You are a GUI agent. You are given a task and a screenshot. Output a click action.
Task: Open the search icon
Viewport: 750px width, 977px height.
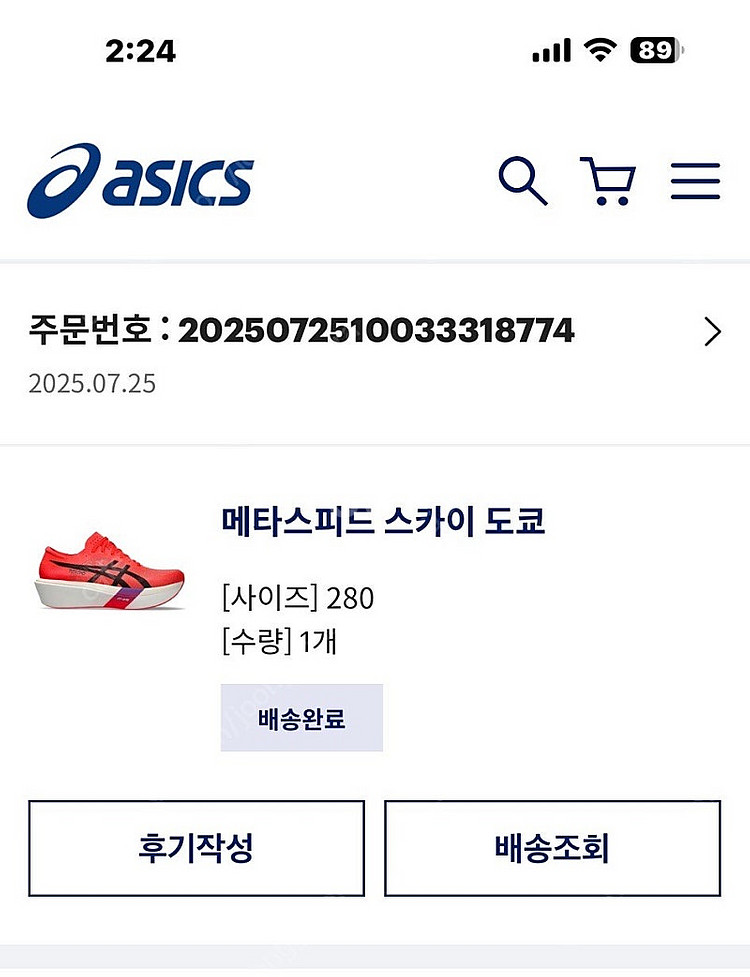(x=521, y=182)
